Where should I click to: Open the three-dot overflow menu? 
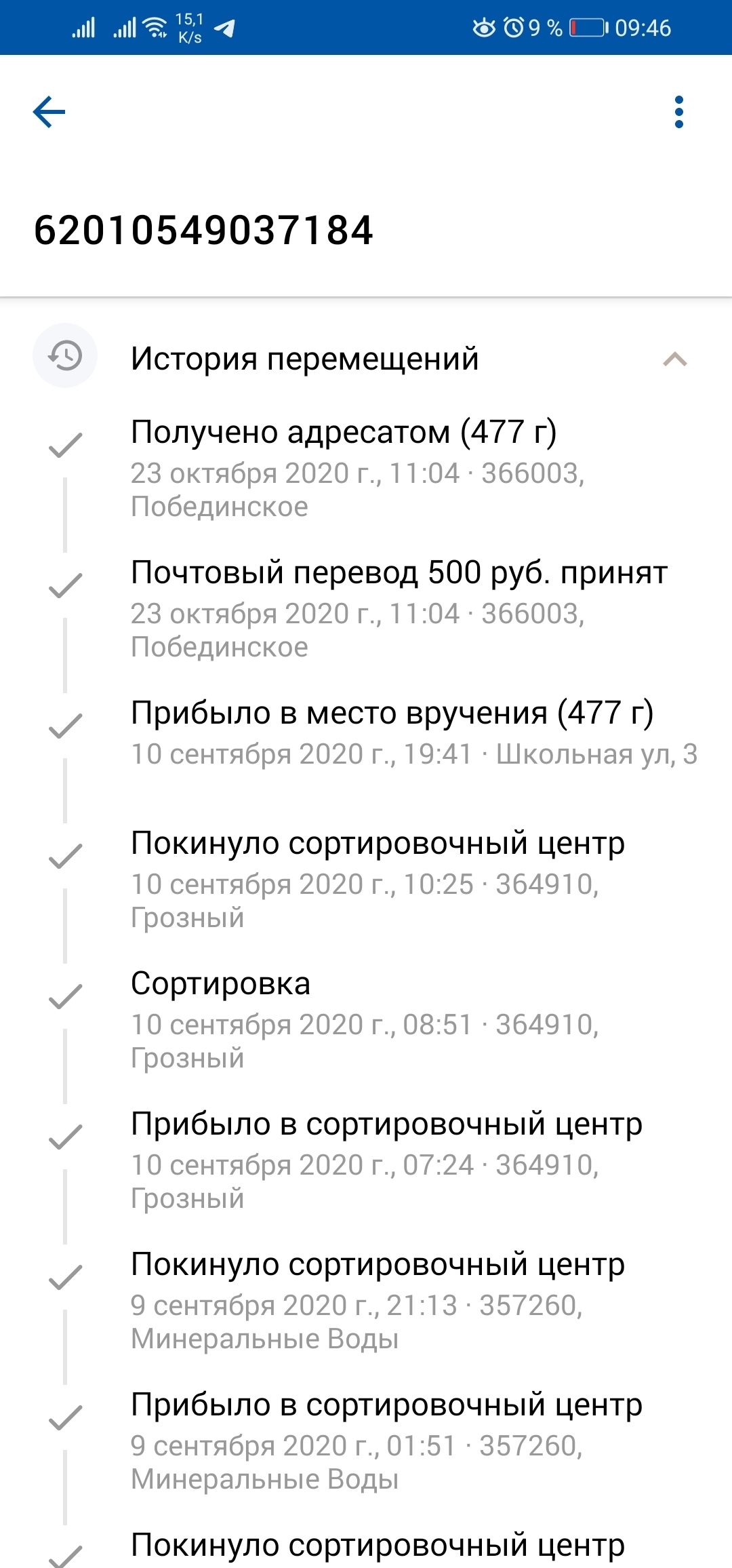click(678, 112)
